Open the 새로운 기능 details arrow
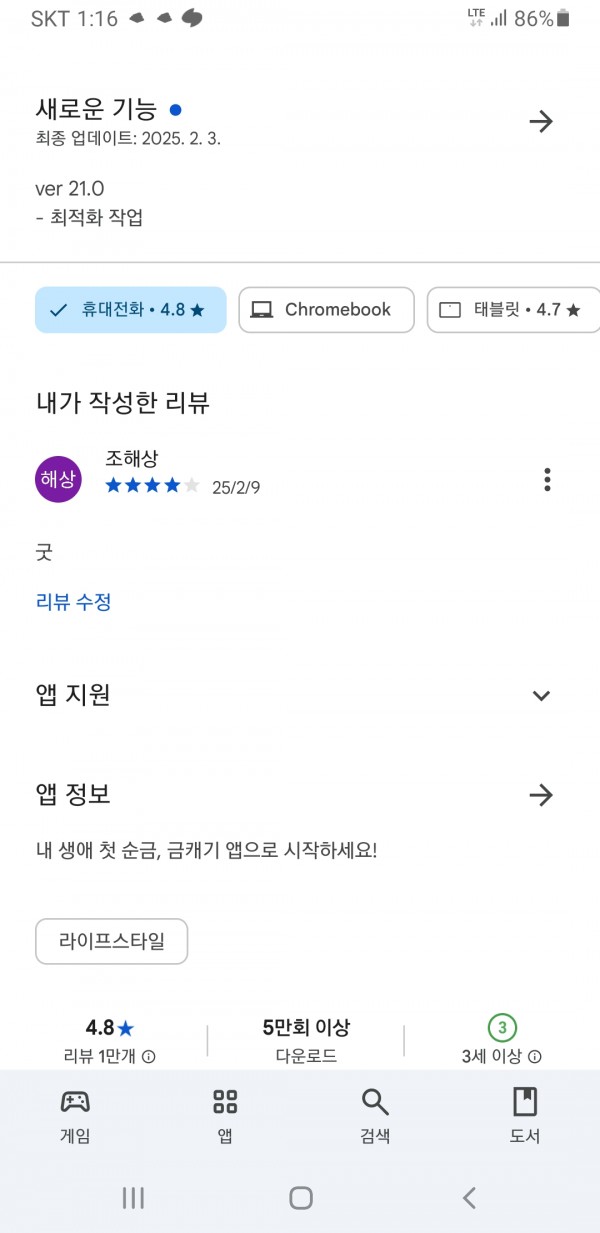 [x=541, y=122]
